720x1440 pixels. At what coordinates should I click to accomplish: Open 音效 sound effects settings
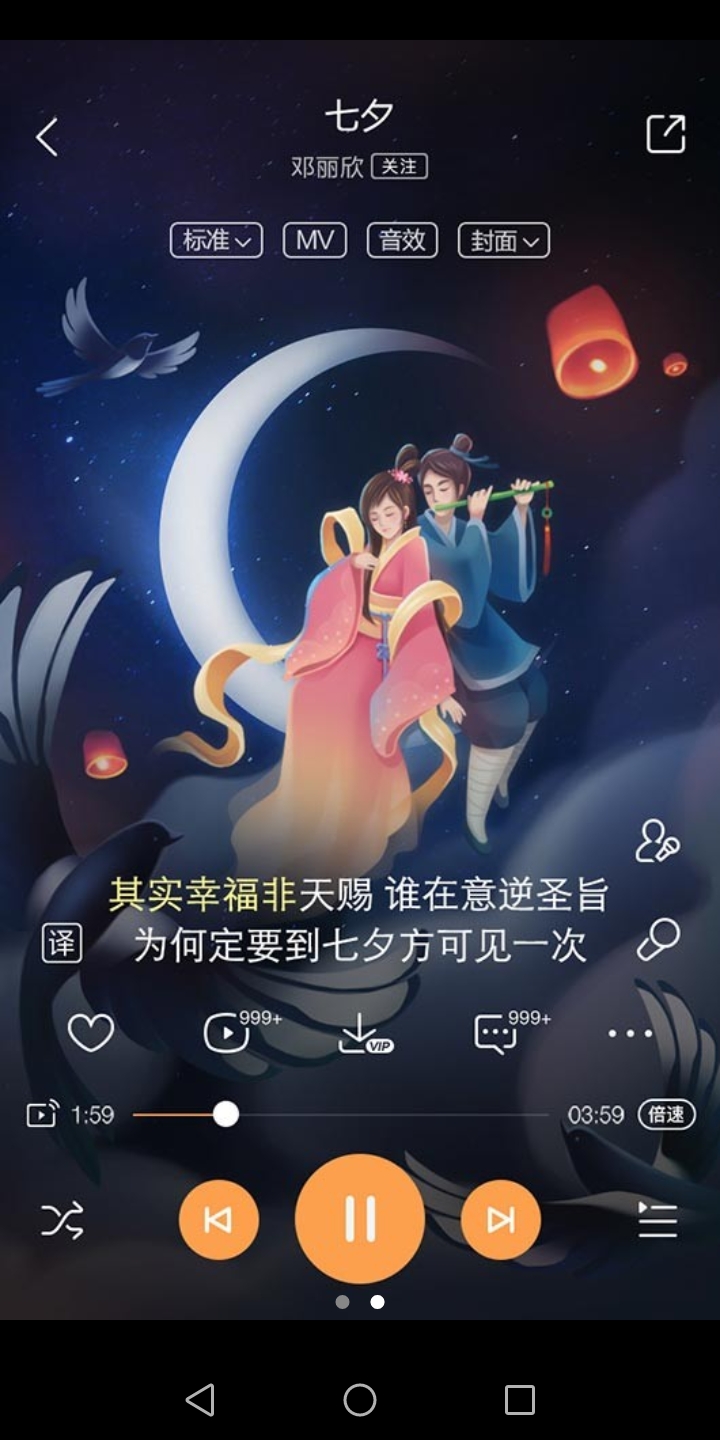click(402, 240)
